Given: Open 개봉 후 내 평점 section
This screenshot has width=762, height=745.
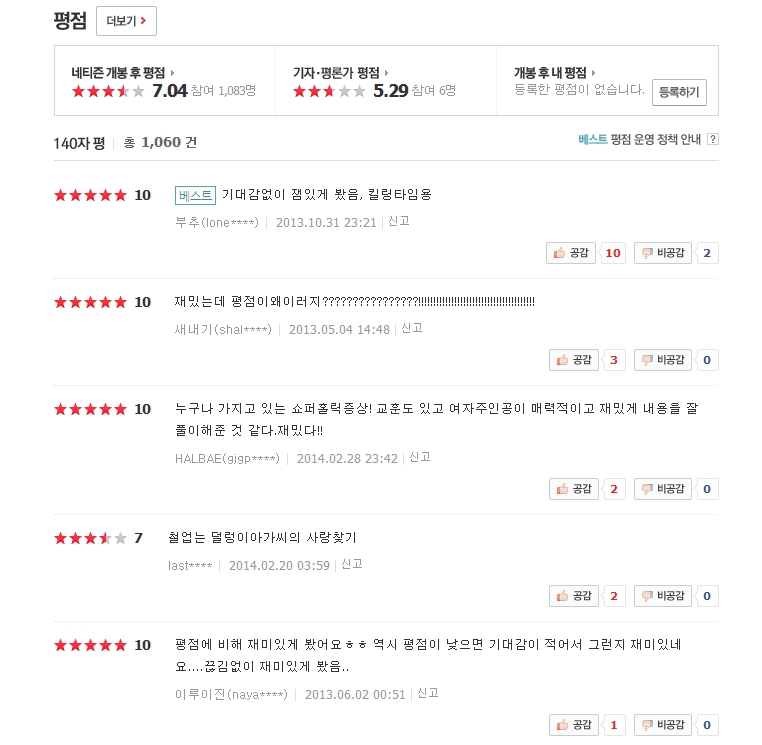Looking at the screenshot, I should 554,73.
